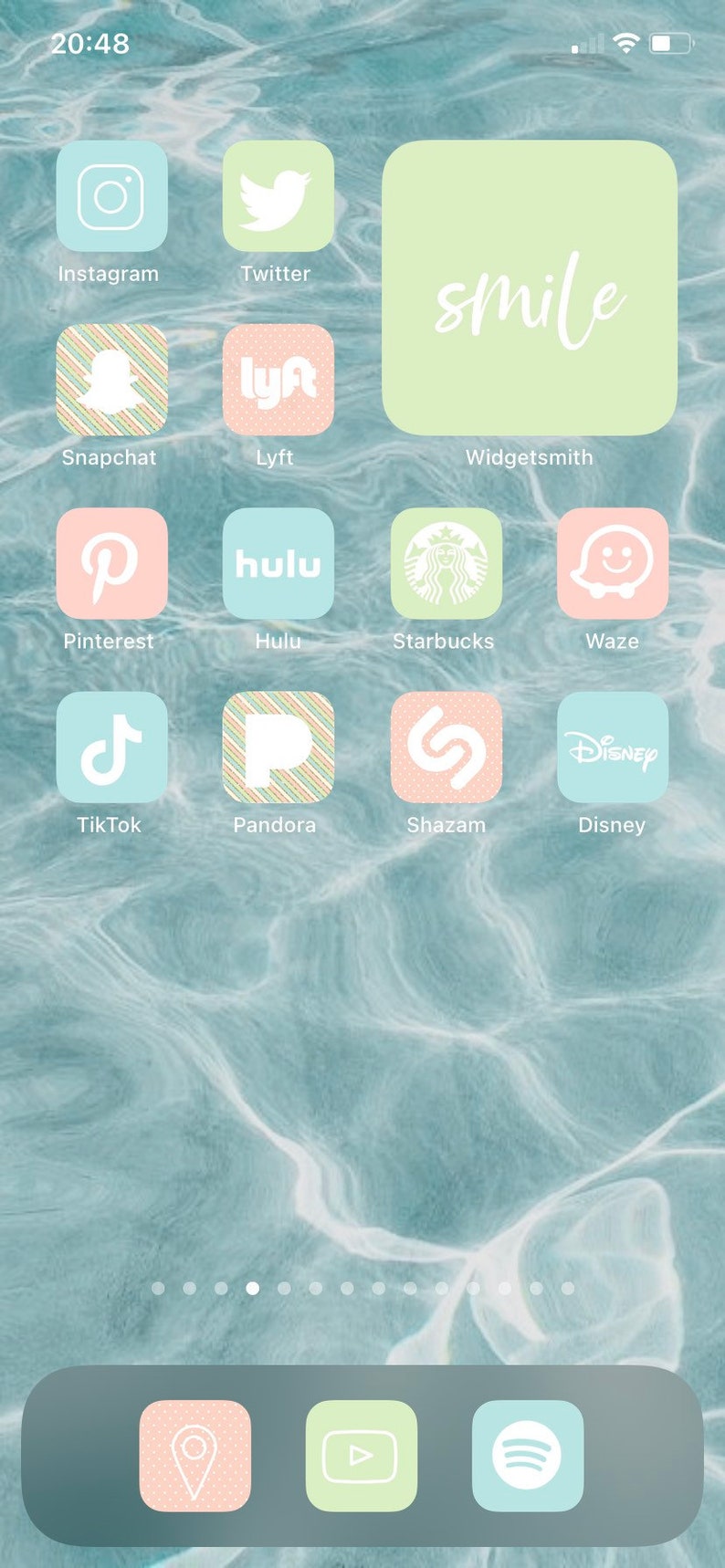Open the map pin app in dock
This screenshot has height=1568, width=725.
194,1456
